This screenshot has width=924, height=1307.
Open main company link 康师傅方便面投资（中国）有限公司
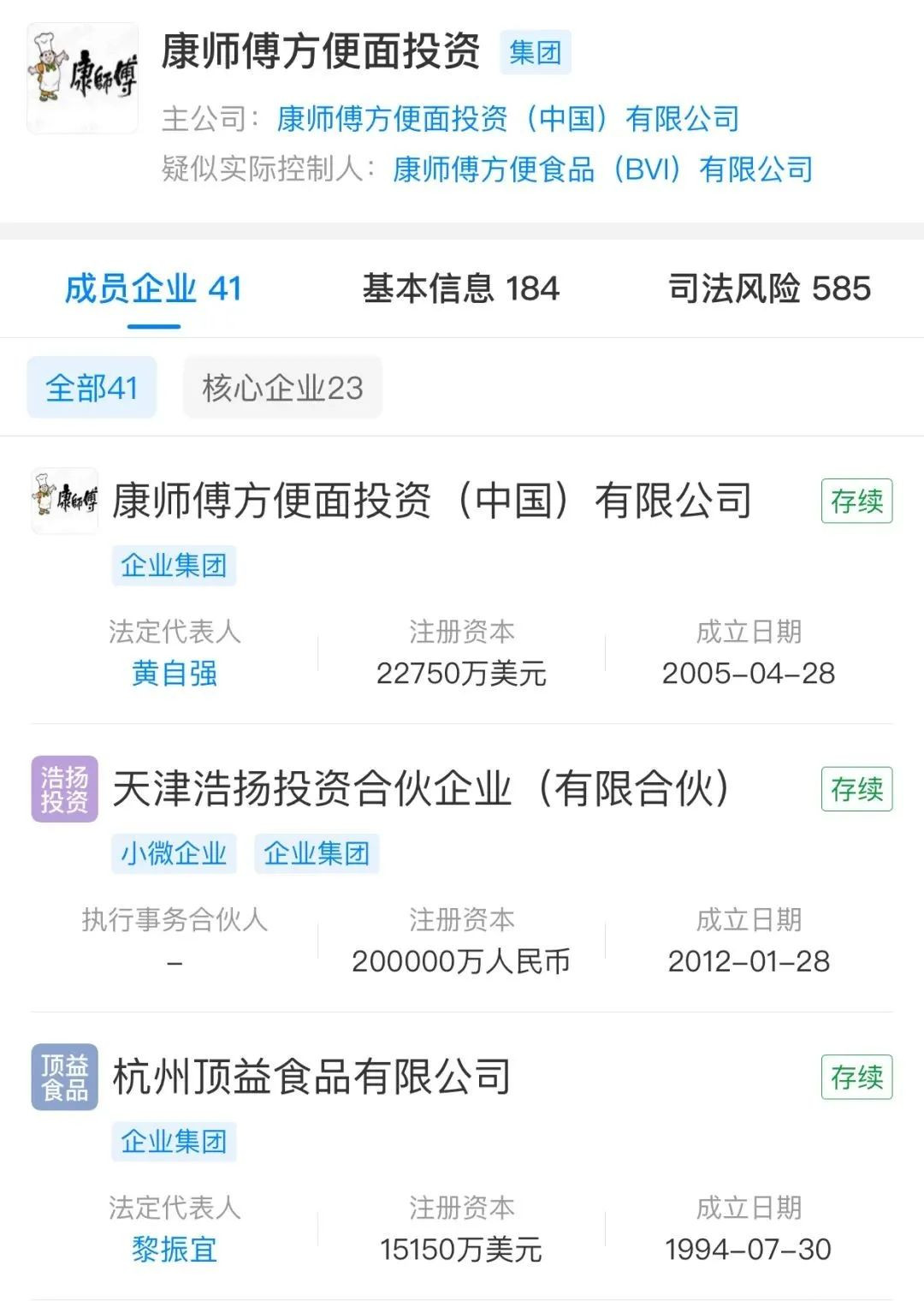[507, 119]
